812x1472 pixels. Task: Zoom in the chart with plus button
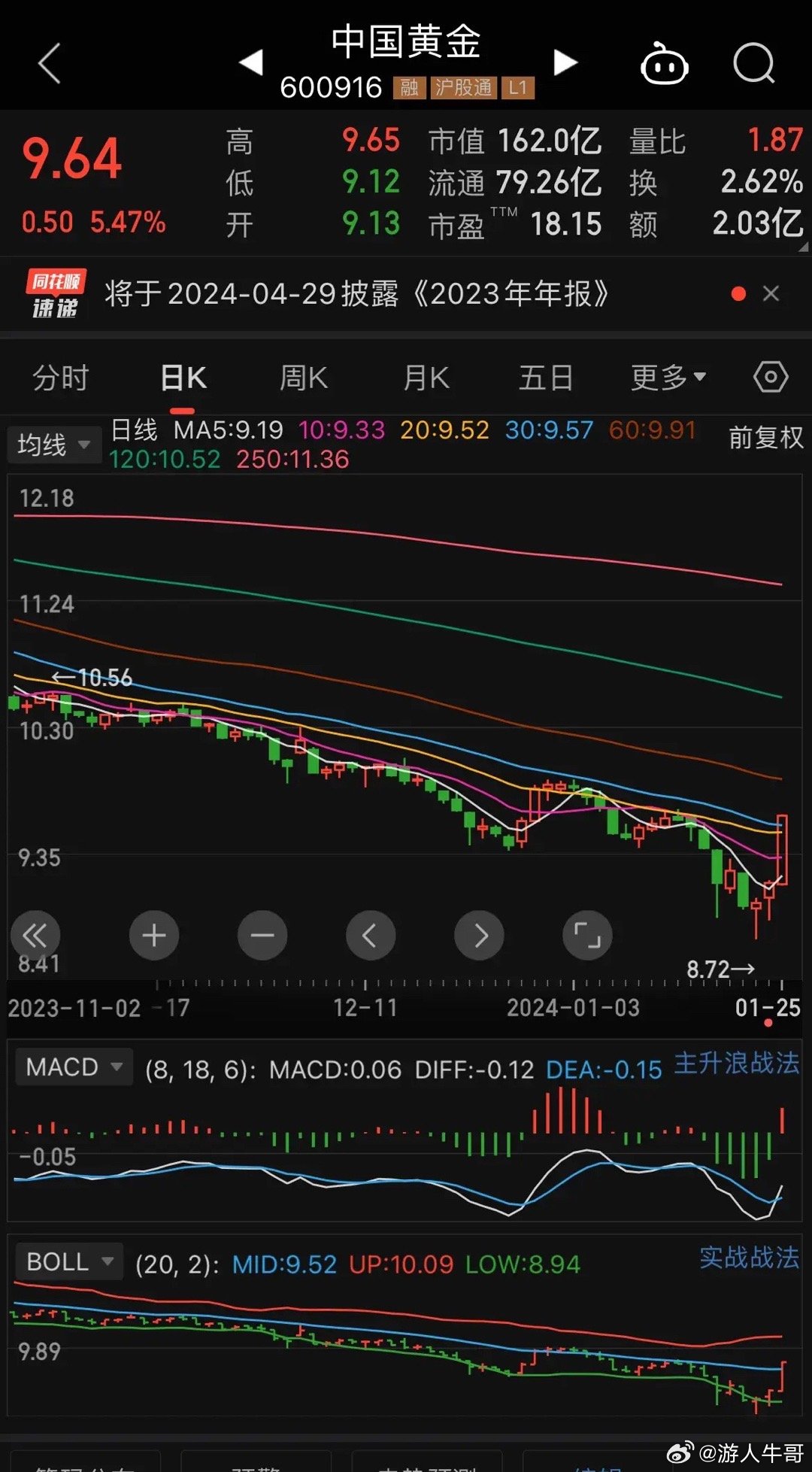coord(154,936)
